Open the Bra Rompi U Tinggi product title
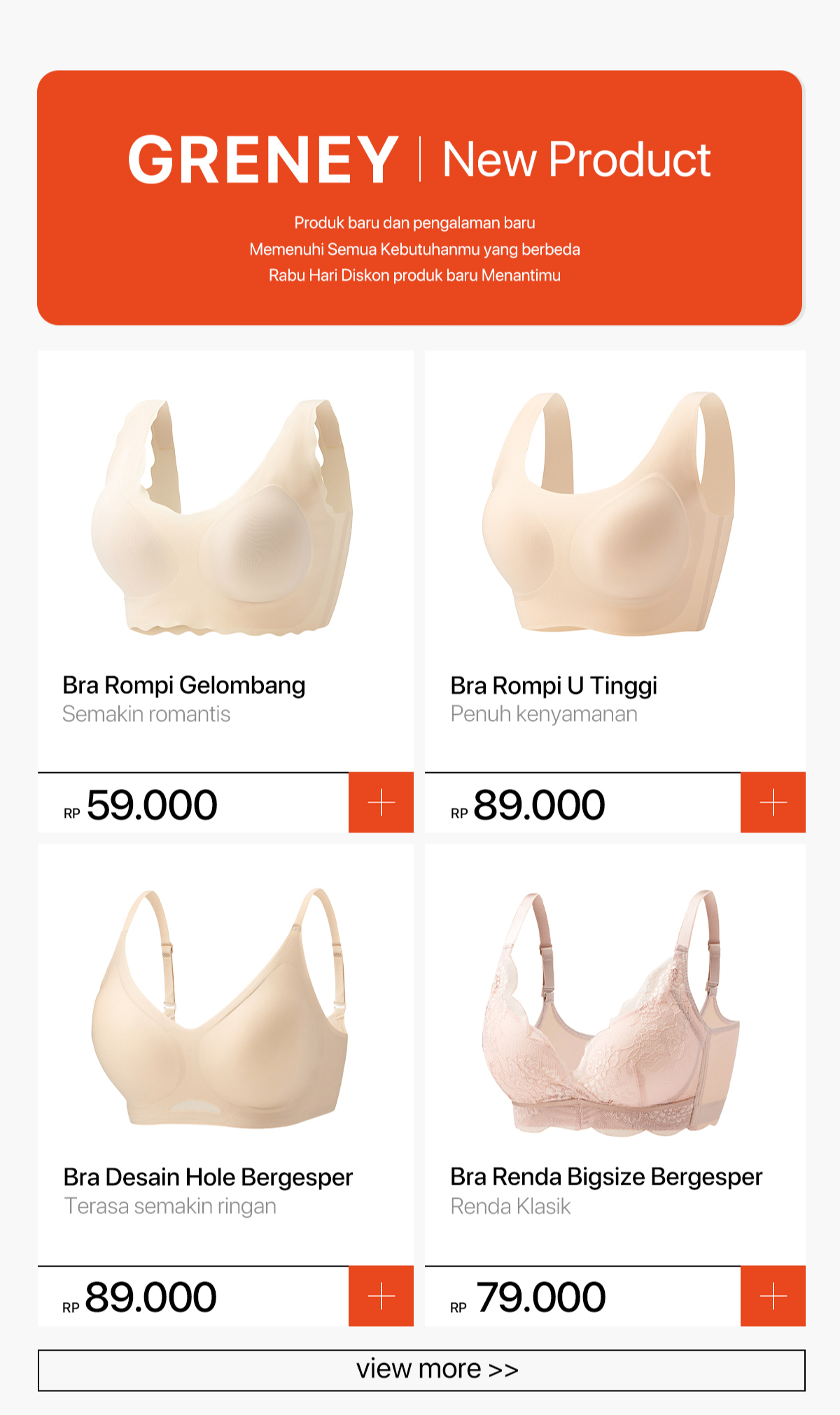Screen dimensions: 840x1415 pos(554,685)
